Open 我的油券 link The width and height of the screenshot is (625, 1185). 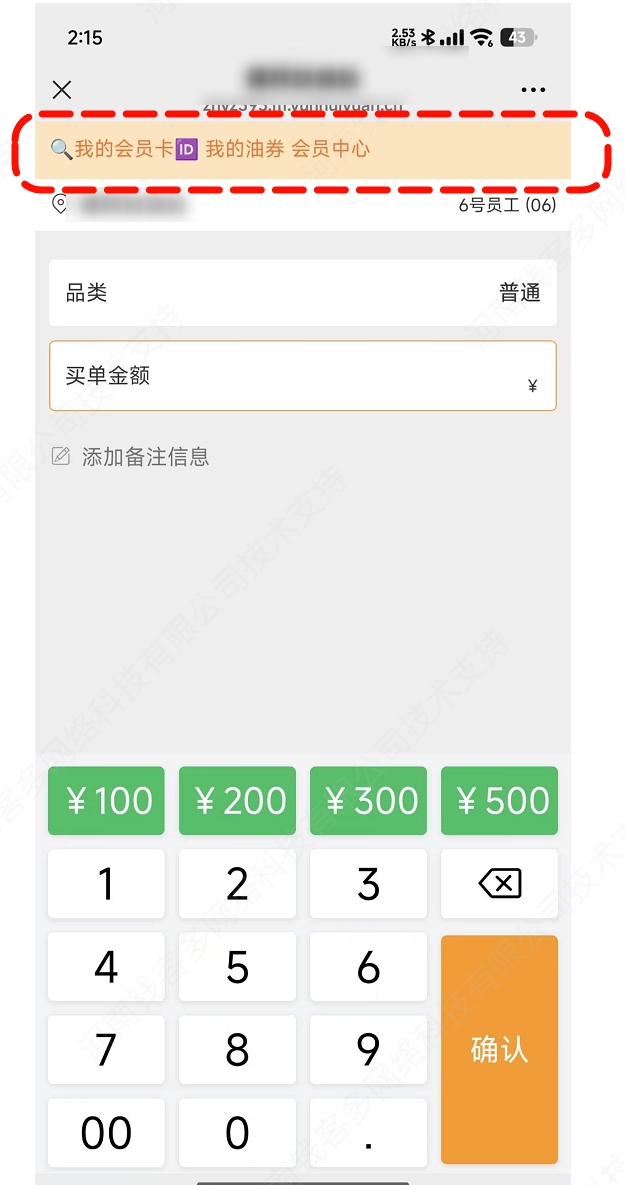click(x=244, y=150)
